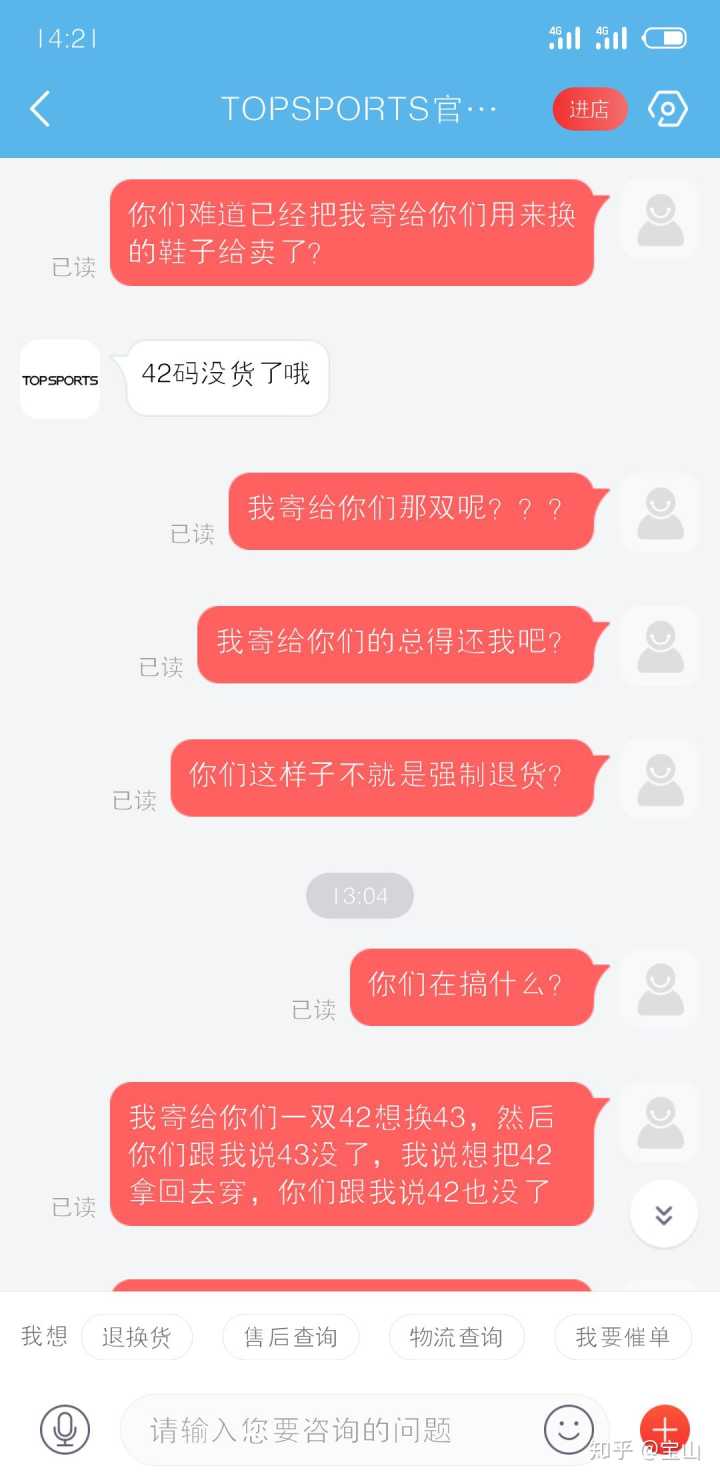
Task: Open the chat settings hexagon icon
Action: coord(667,109)
